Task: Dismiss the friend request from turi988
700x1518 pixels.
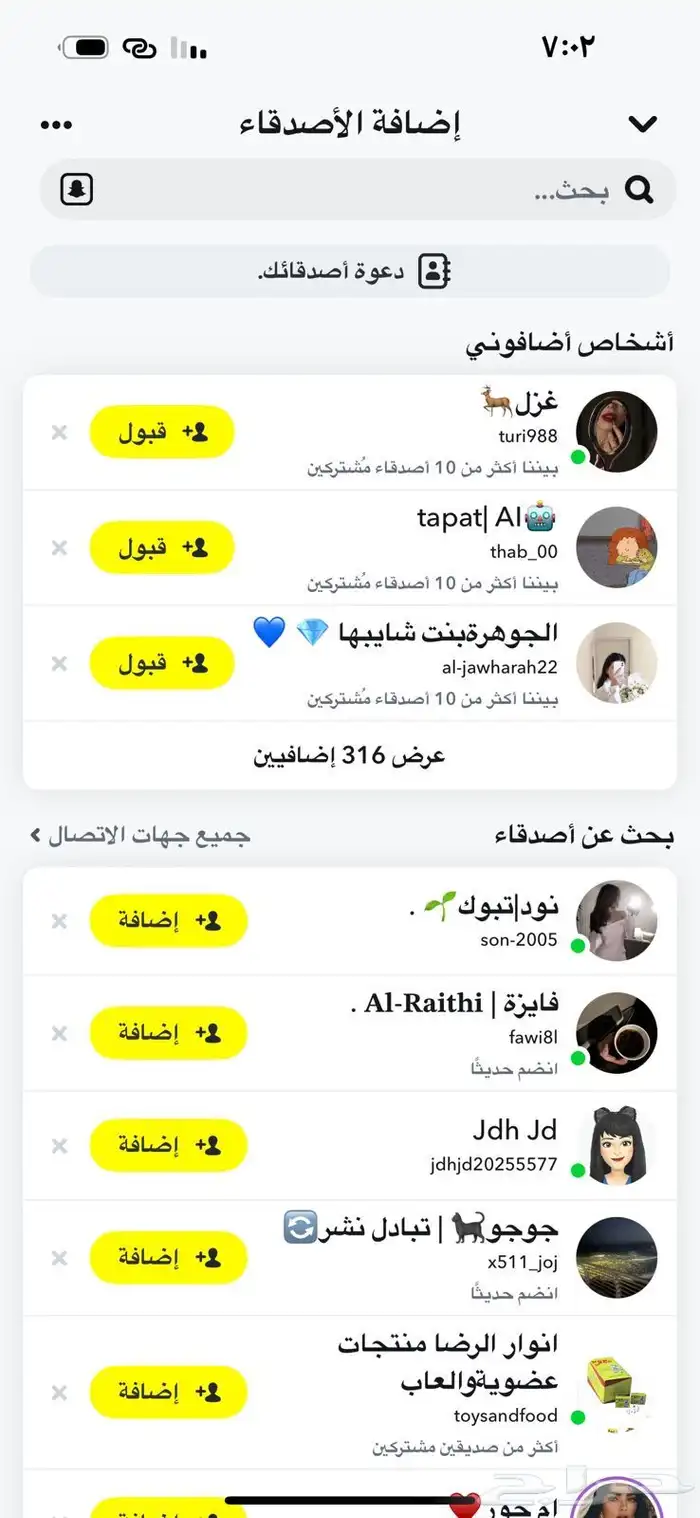Action: [x=59, y=432]
